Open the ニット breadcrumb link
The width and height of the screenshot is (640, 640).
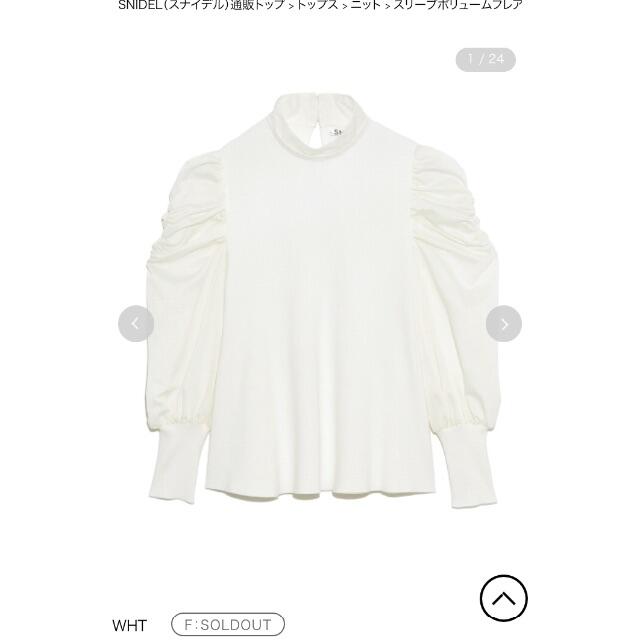point(366,5)
